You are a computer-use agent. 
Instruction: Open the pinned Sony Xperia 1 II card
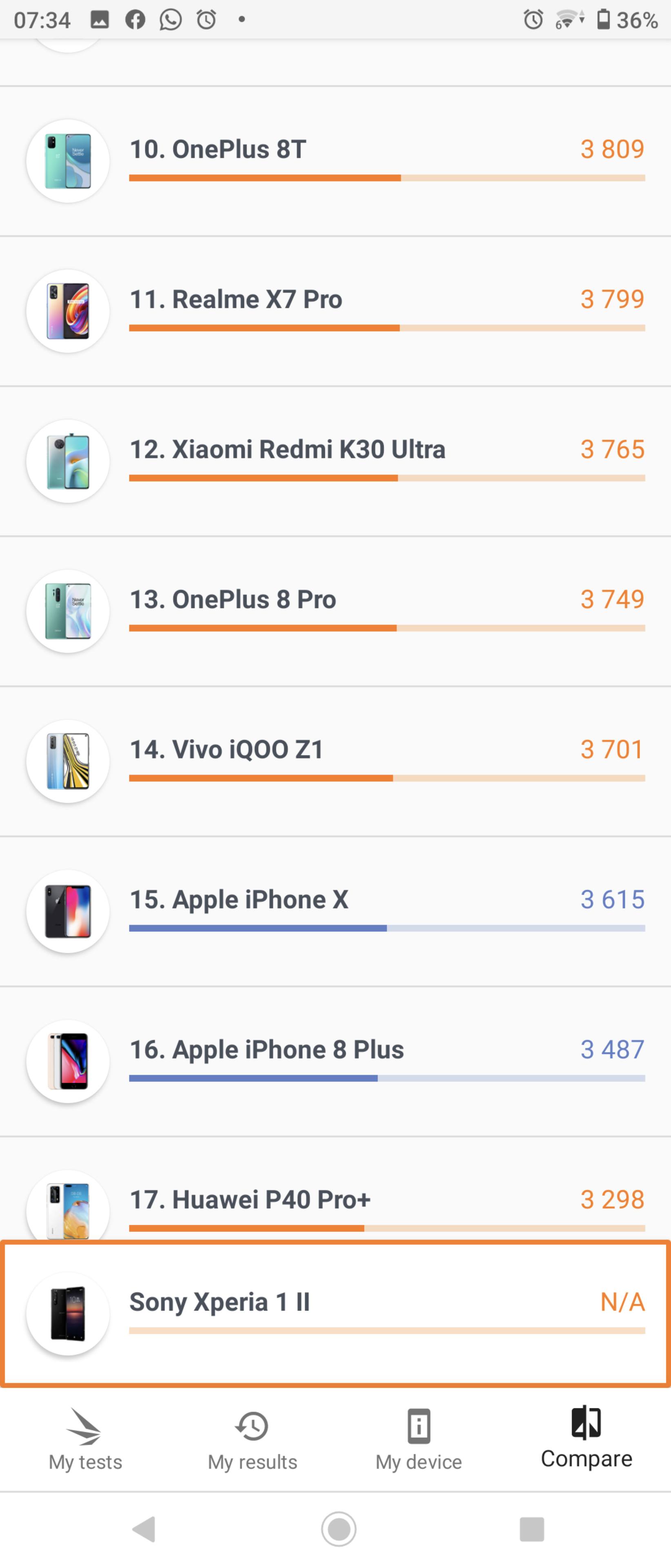click(335, 1314)
